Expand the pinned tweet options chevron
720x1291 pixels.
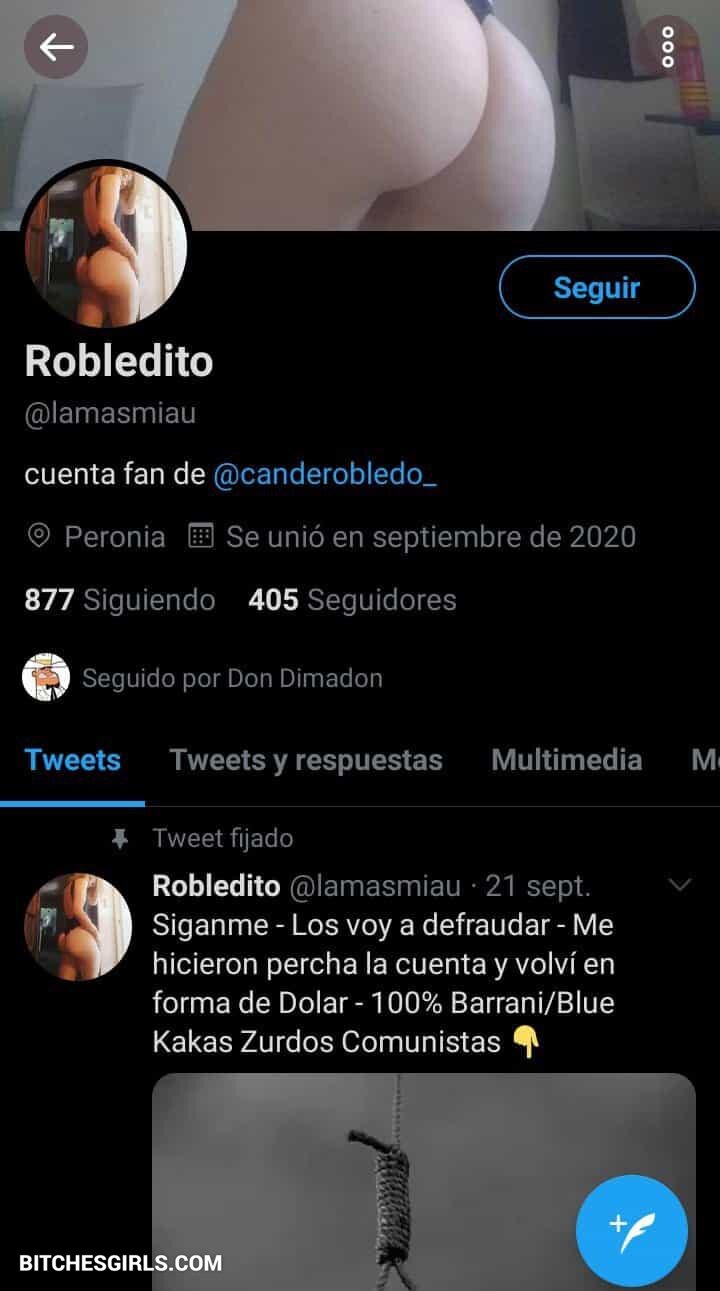pyautogui.click(x=680, y=885)
